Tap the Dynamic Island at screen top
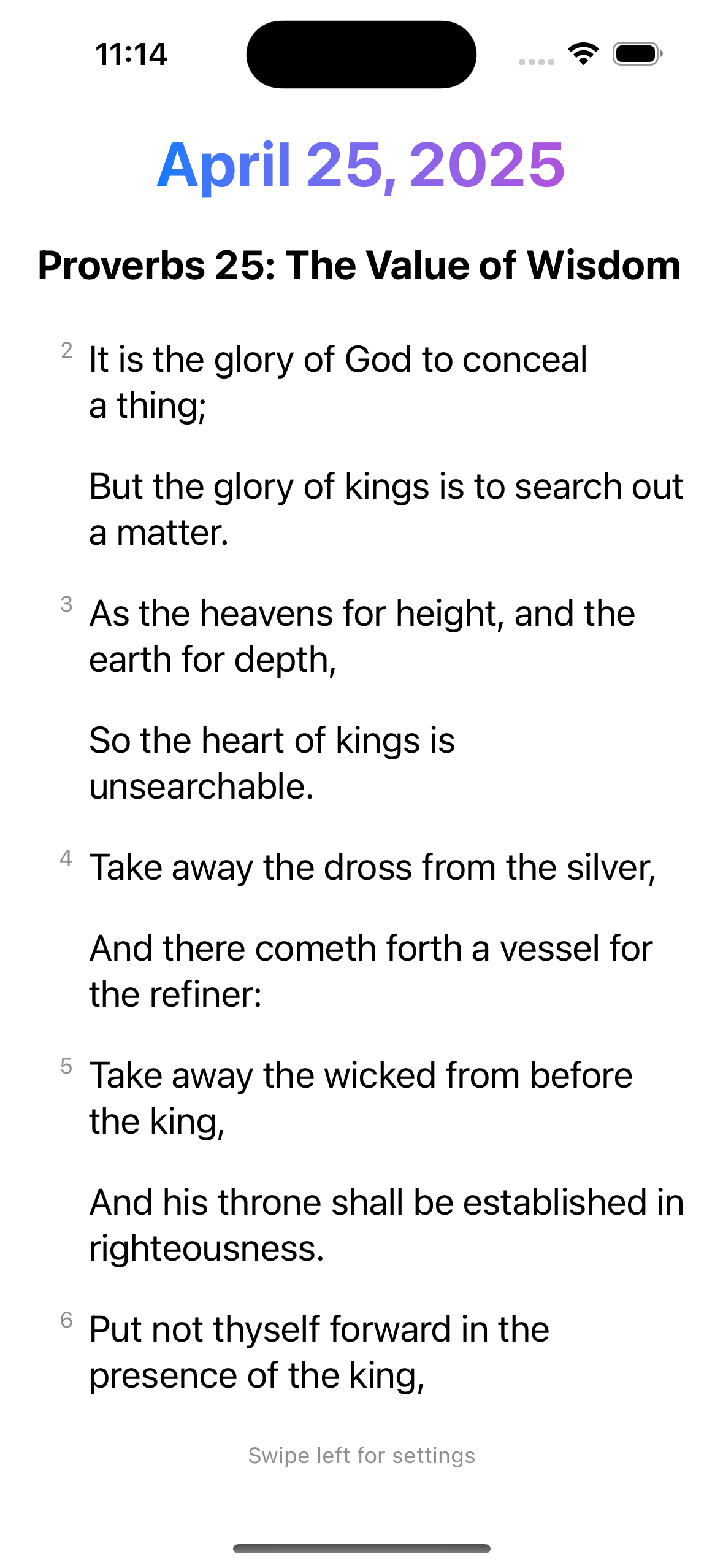This screenshot has height=1568, width=723. [361, 54]
